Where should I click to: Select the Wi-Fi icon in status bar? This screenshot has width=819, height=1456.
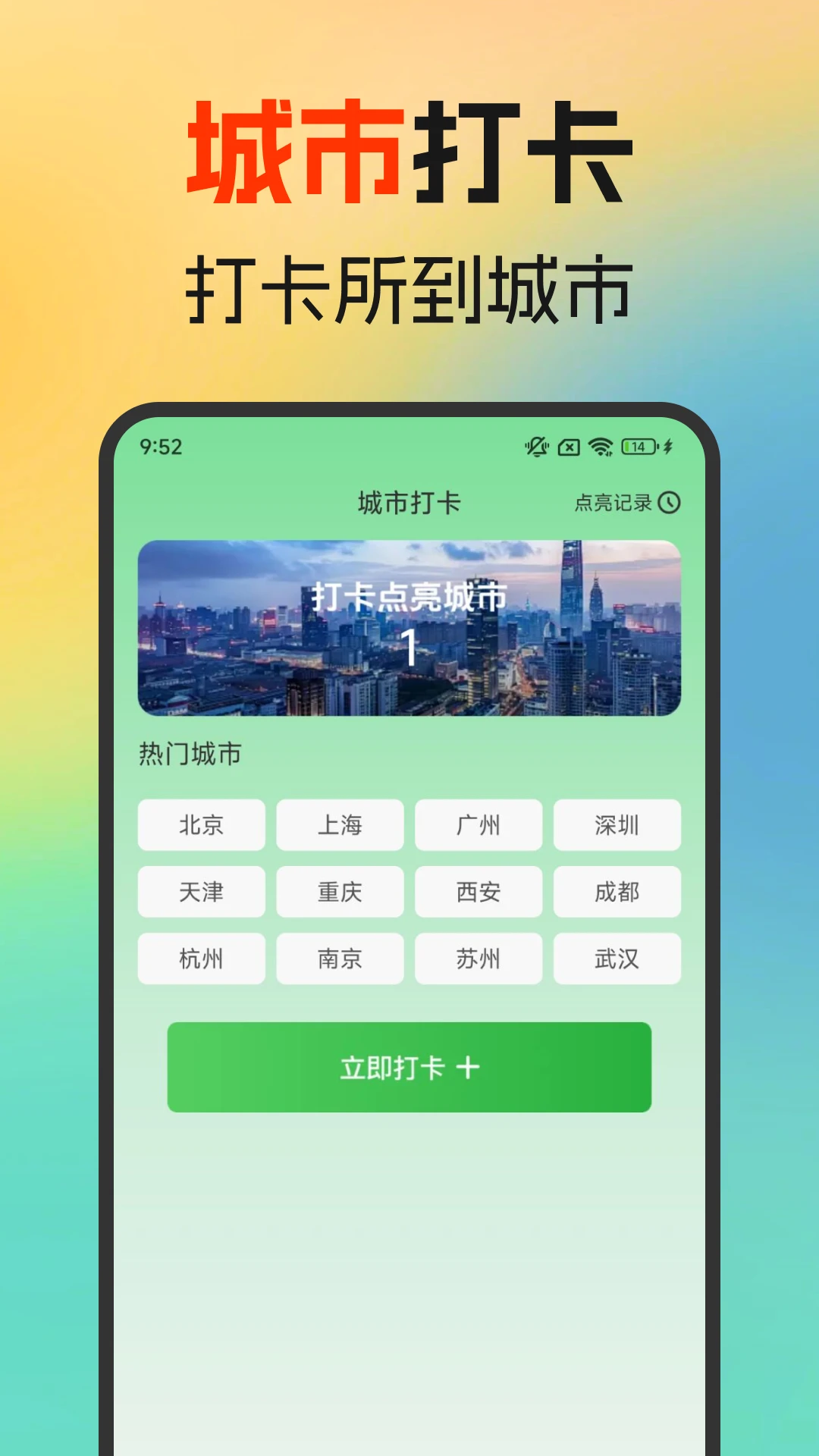[601, 448]
